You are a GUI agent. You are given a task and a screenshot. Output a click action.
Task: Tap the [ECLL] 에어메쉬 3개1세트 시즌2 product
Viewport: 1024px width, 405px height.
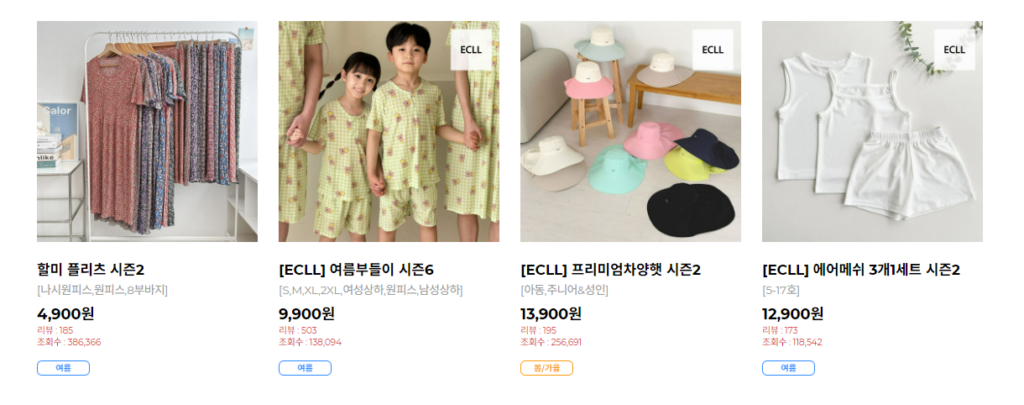(x=872, y=132)
